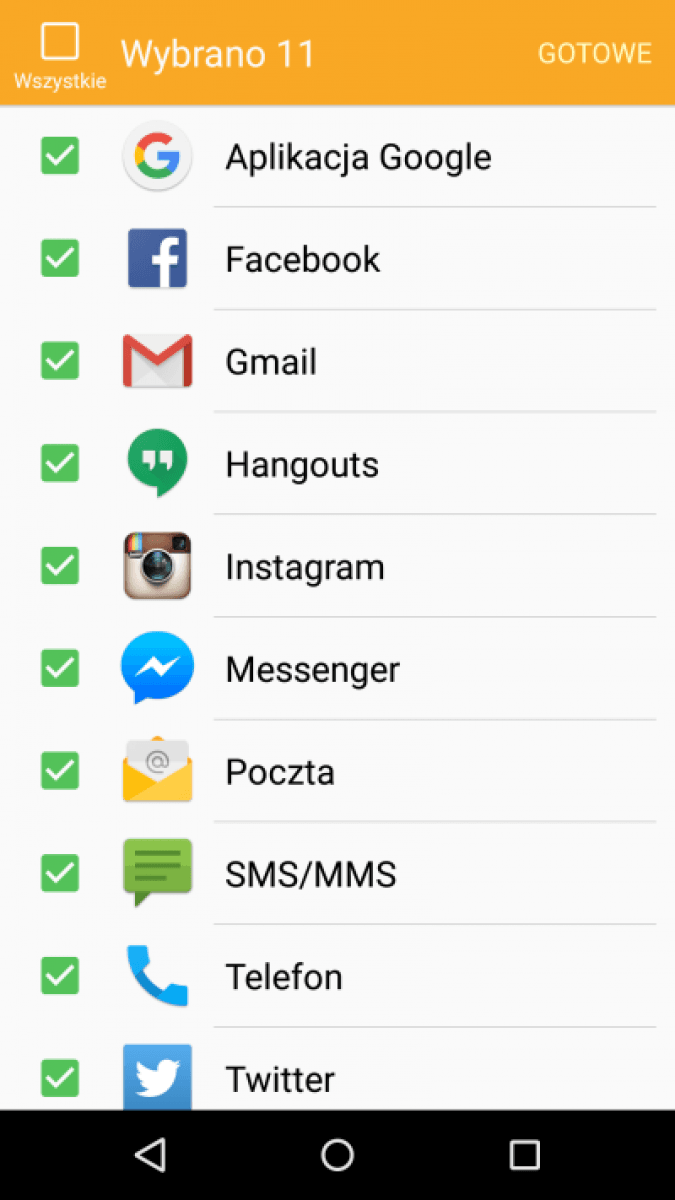The height and width of the screenshot is (1200, 675).
Task: Go back using the system back button
Action: click(x=150, y=1155)
